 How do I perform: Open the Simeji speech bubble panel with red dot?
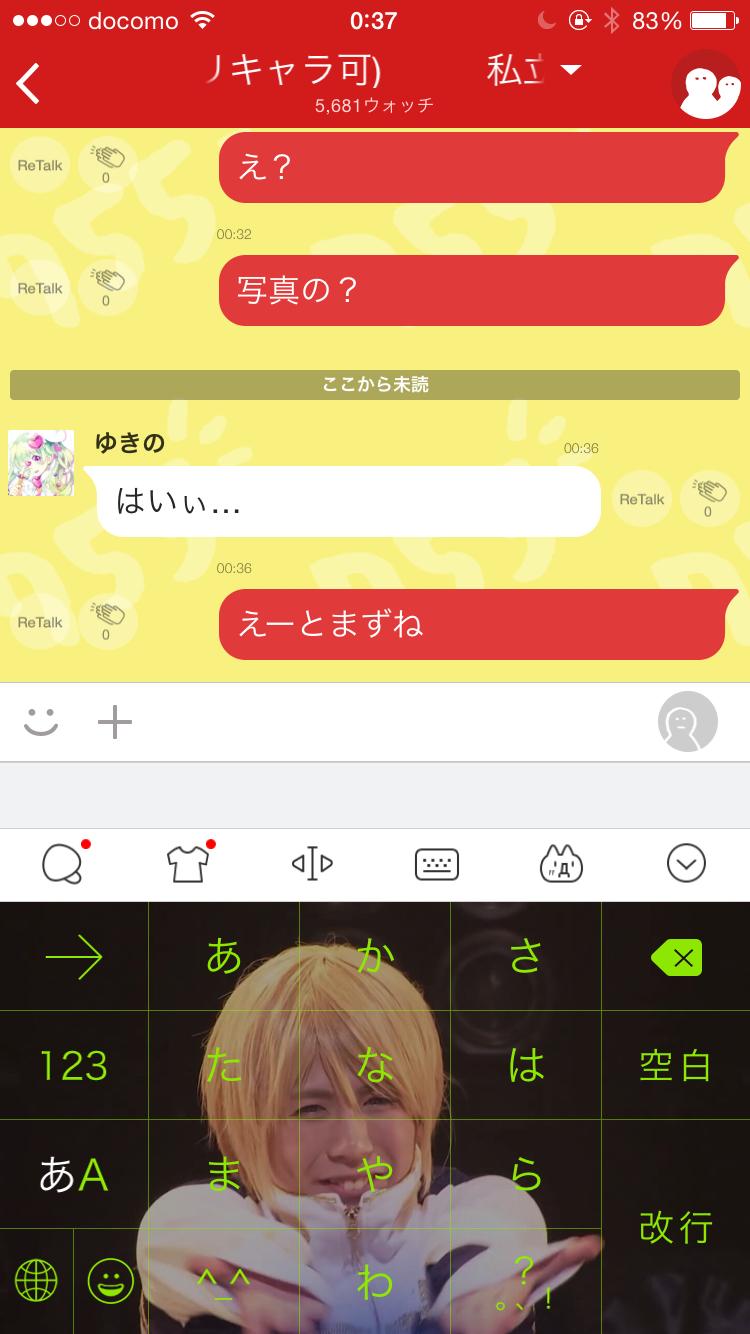[63, 864]
